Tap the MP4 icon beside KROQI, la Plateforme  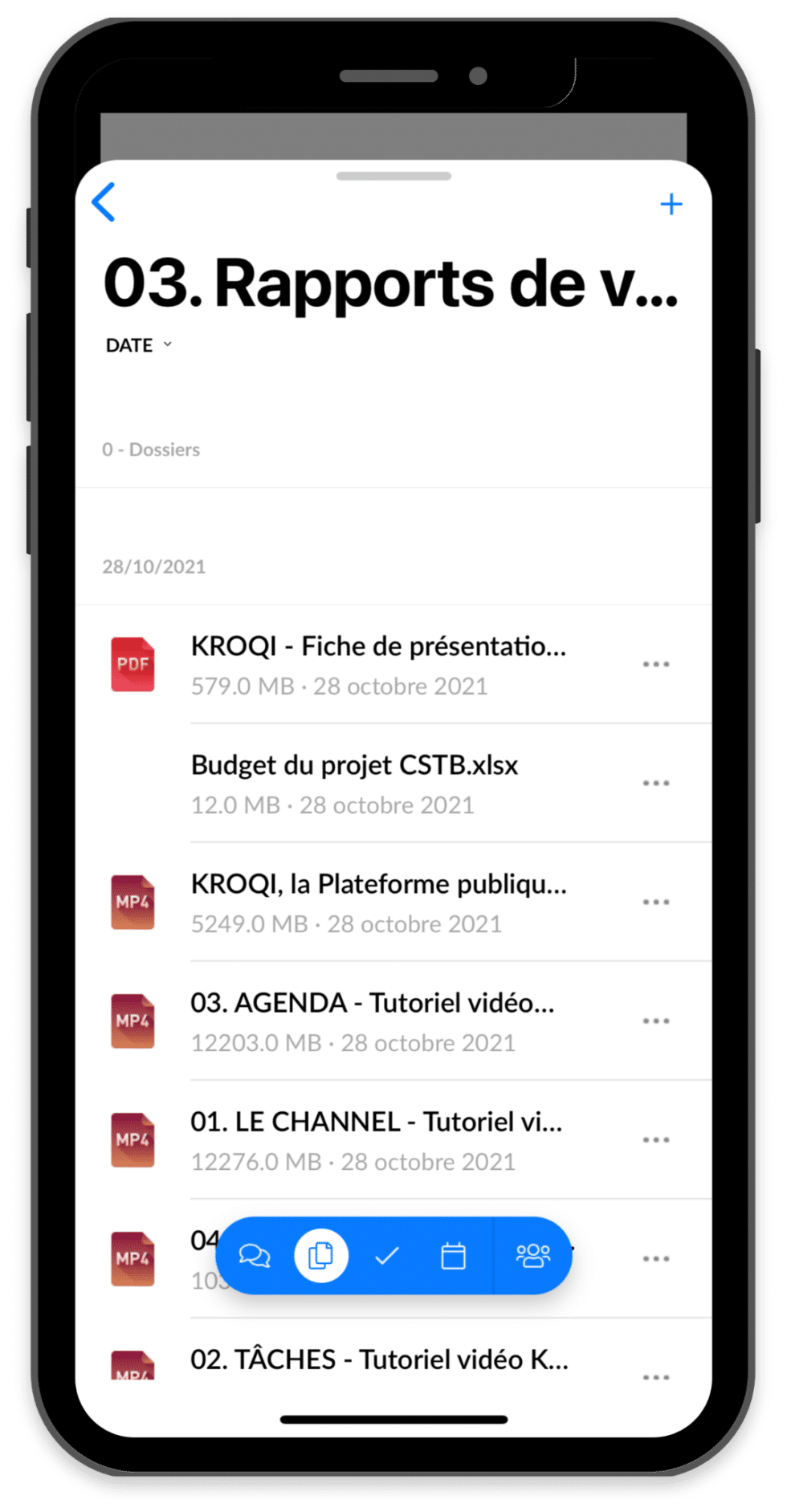coord(133,902)
